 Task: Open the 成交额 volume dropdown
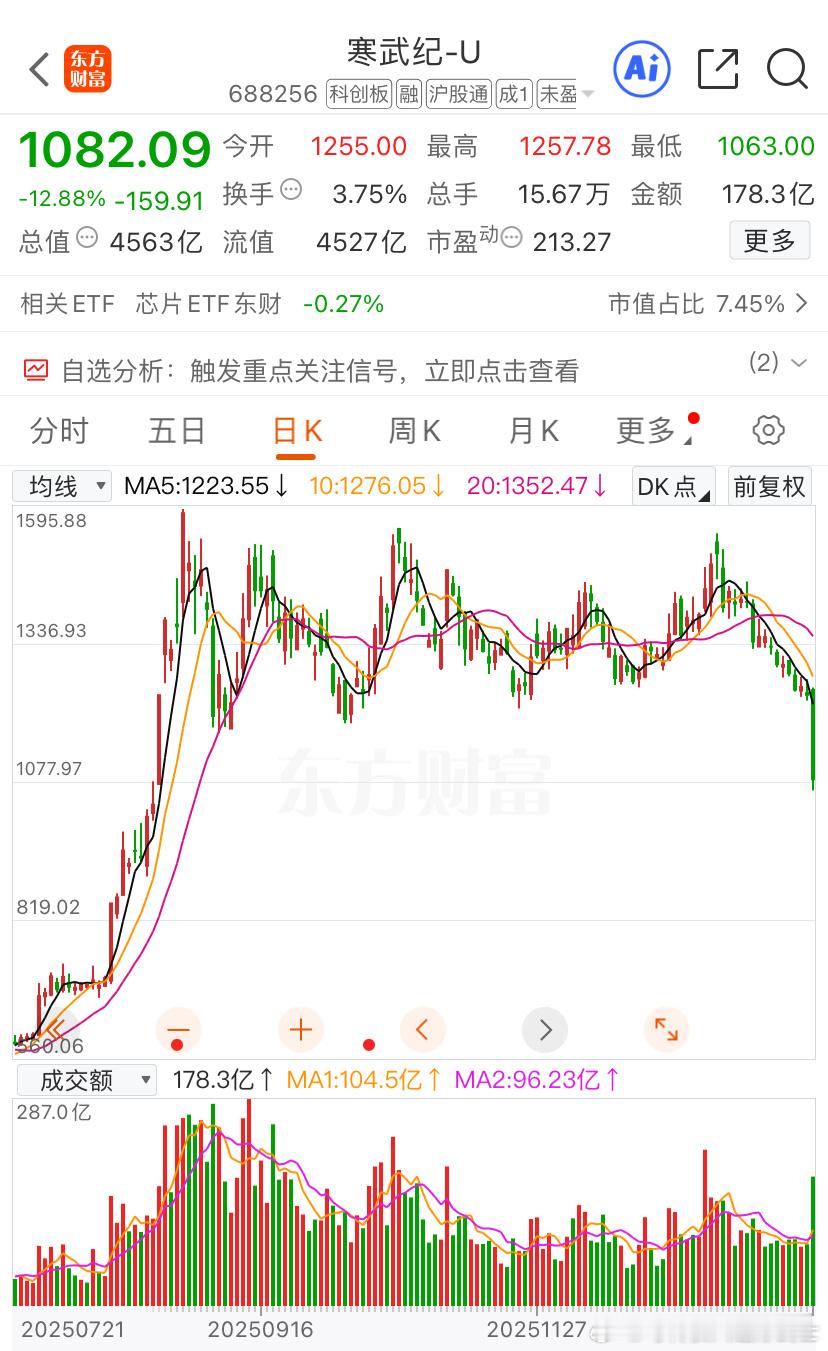click(x=85, y=1079)
